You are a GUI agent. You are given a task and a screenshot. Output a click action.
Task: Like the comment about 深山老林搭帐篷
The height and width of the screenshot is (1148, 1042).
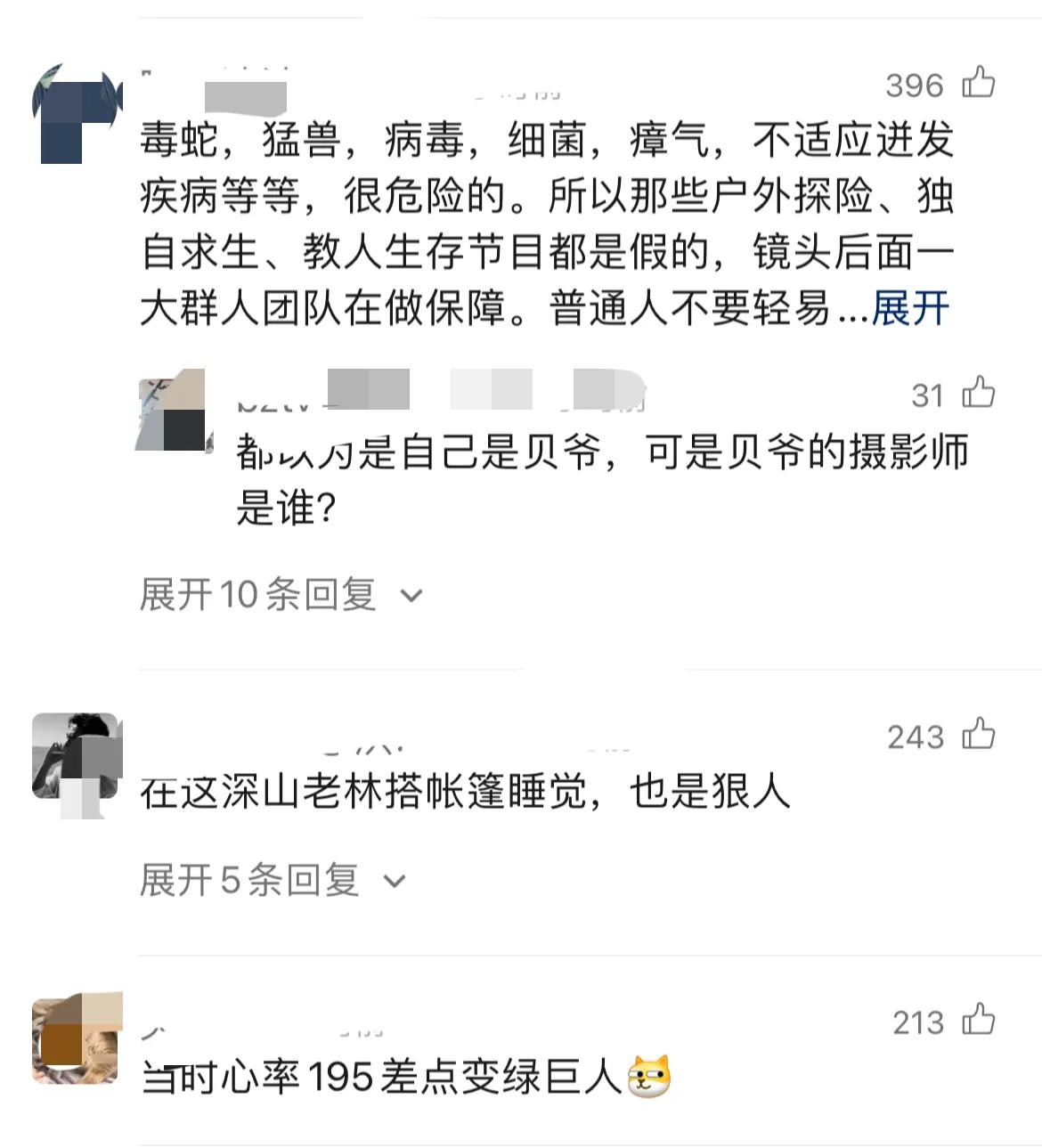[x=978, y=735]
